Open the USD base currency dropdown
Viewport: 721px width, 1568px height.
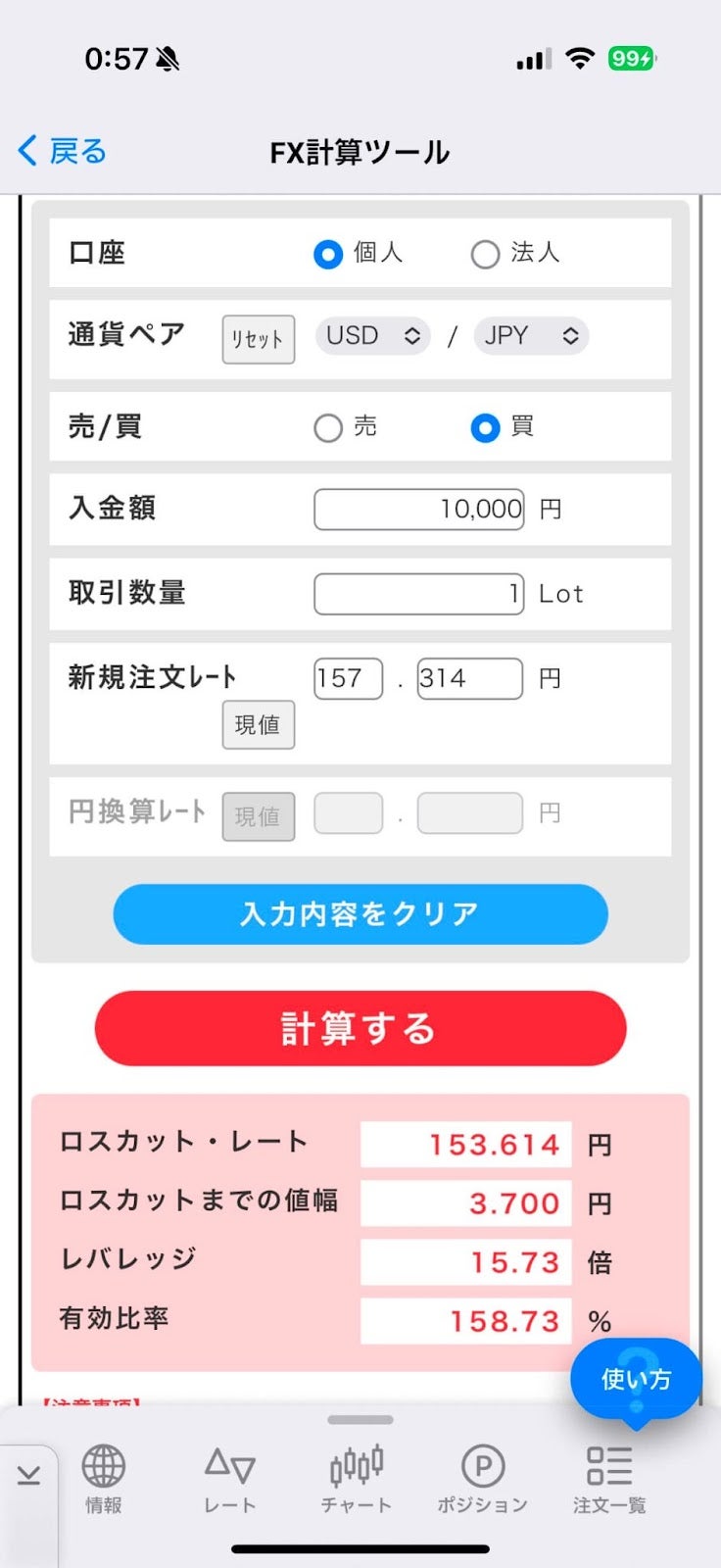(373, 336)
